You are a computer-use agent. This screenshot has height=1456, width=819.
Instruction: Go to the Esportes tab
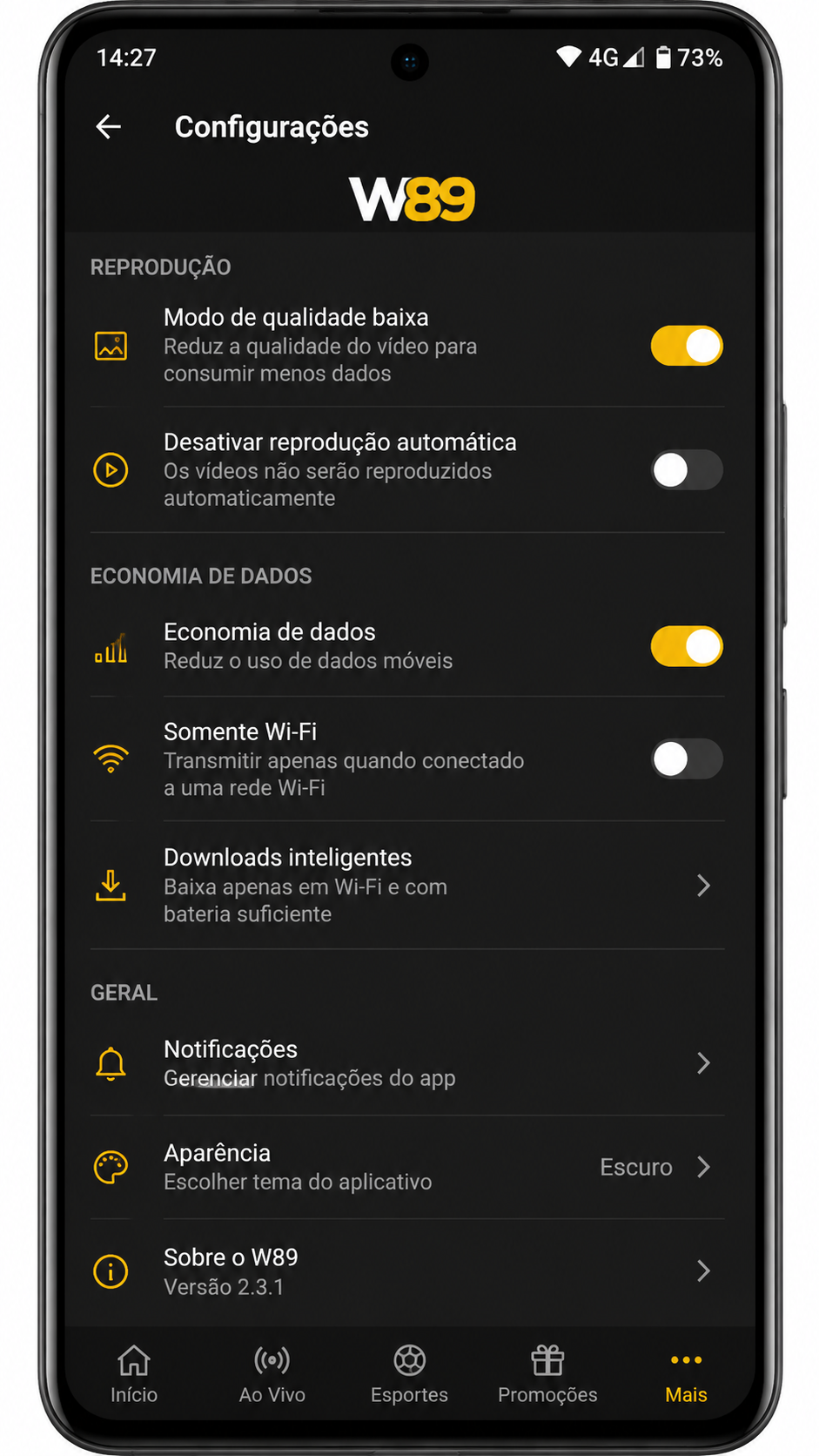point(409,1374)
